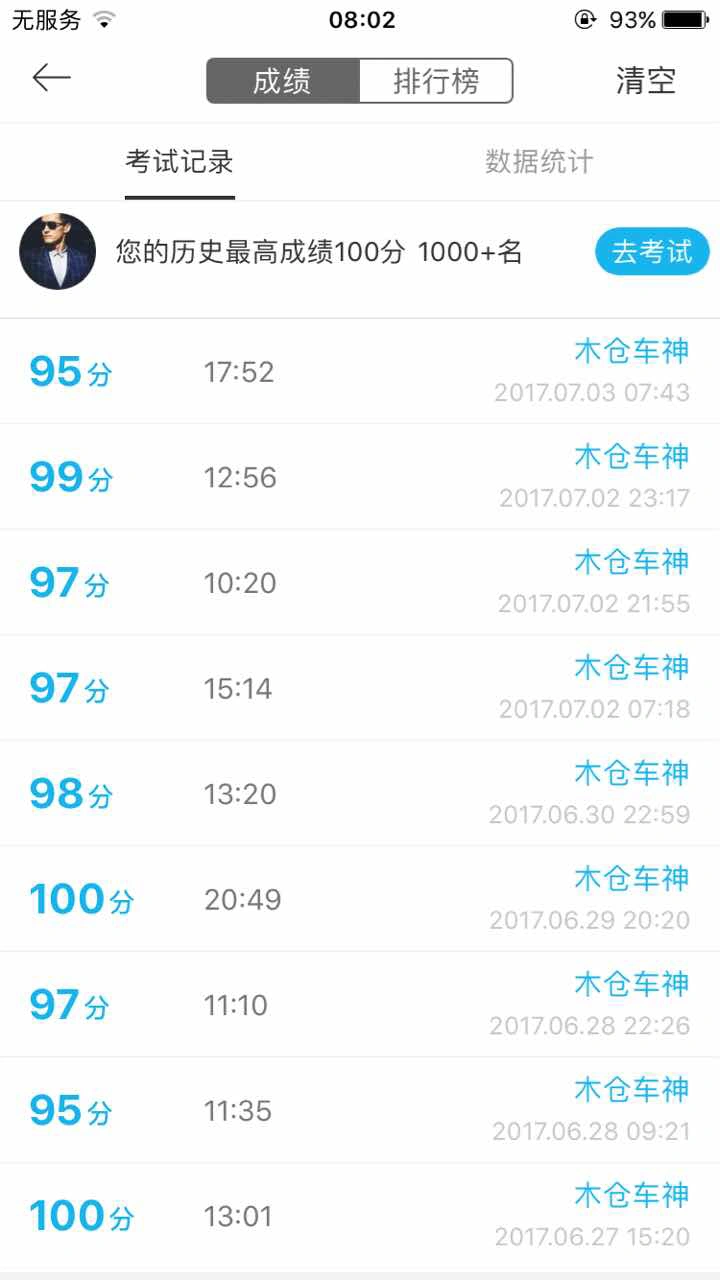
Task: Select the 成绩 segment
Action: tap(283, 81)
